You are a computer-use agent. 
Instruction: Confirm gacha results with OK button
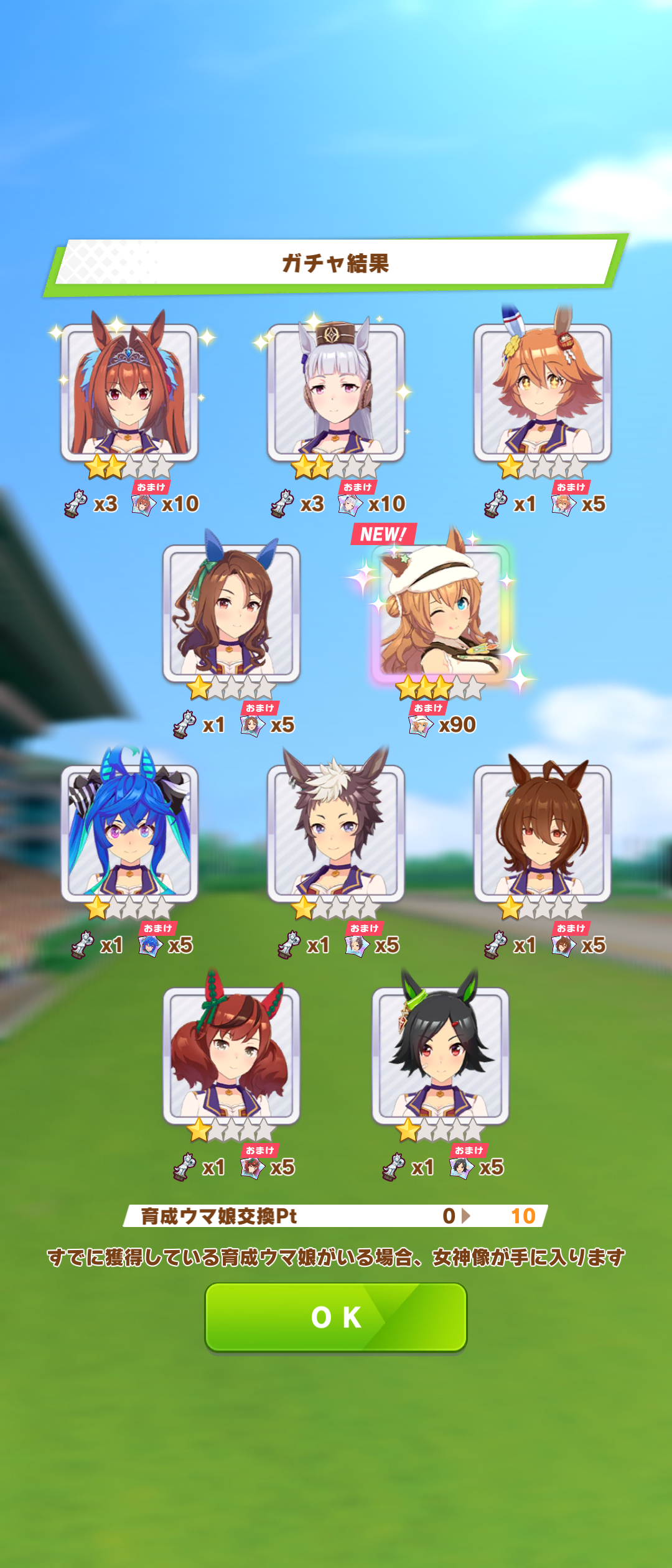[336, 1317]
